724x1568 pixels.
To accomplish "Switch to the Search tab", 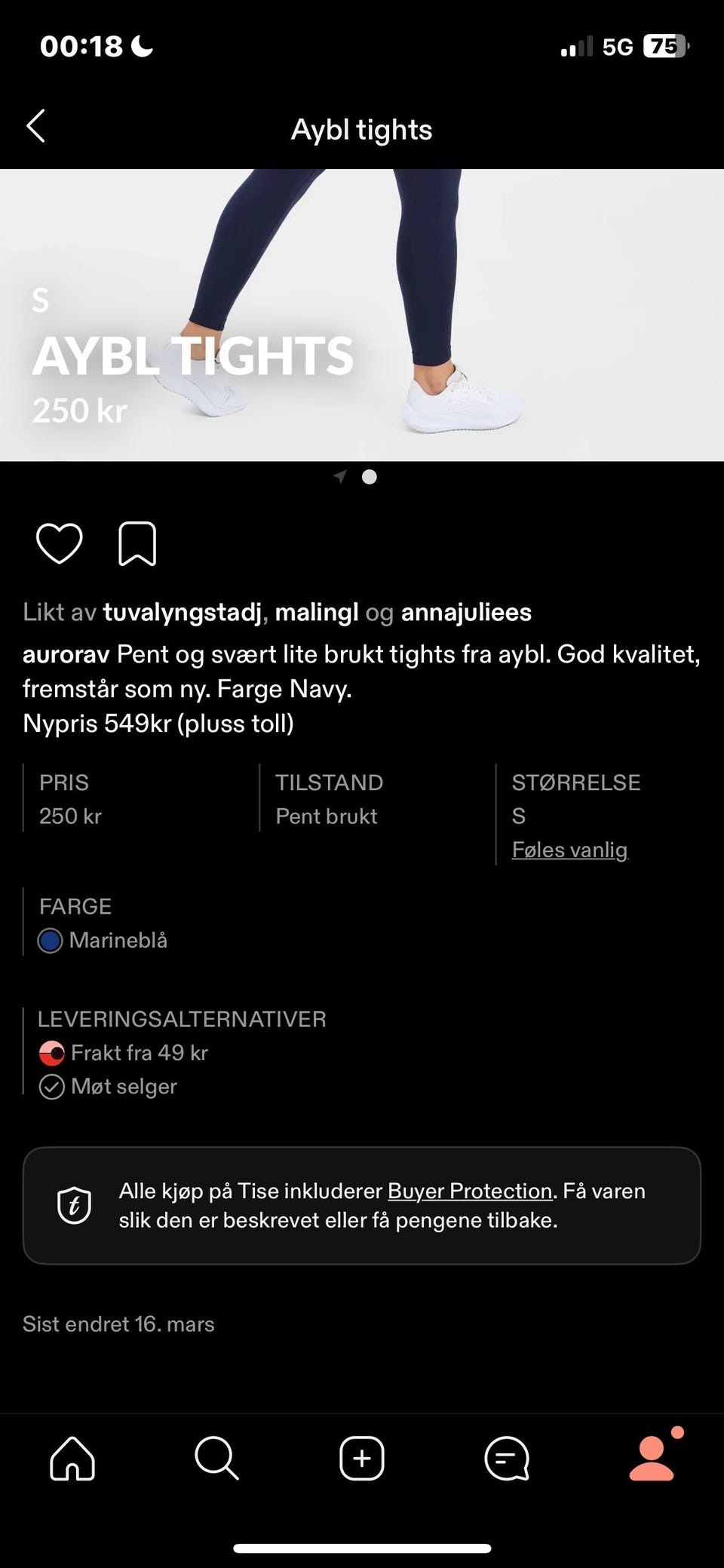I will 217,1458.
